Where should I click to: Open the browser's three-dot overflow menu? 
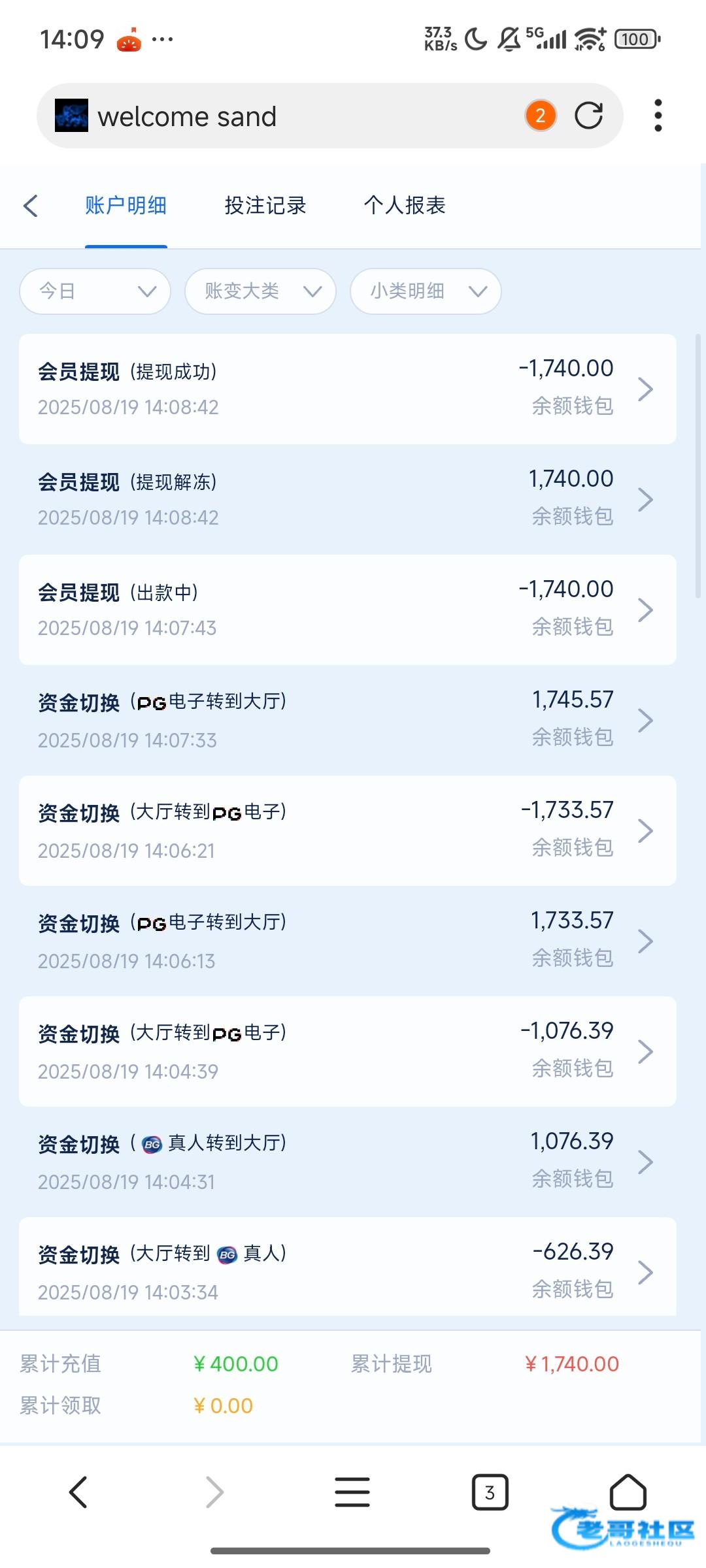[x=658, y=116]
